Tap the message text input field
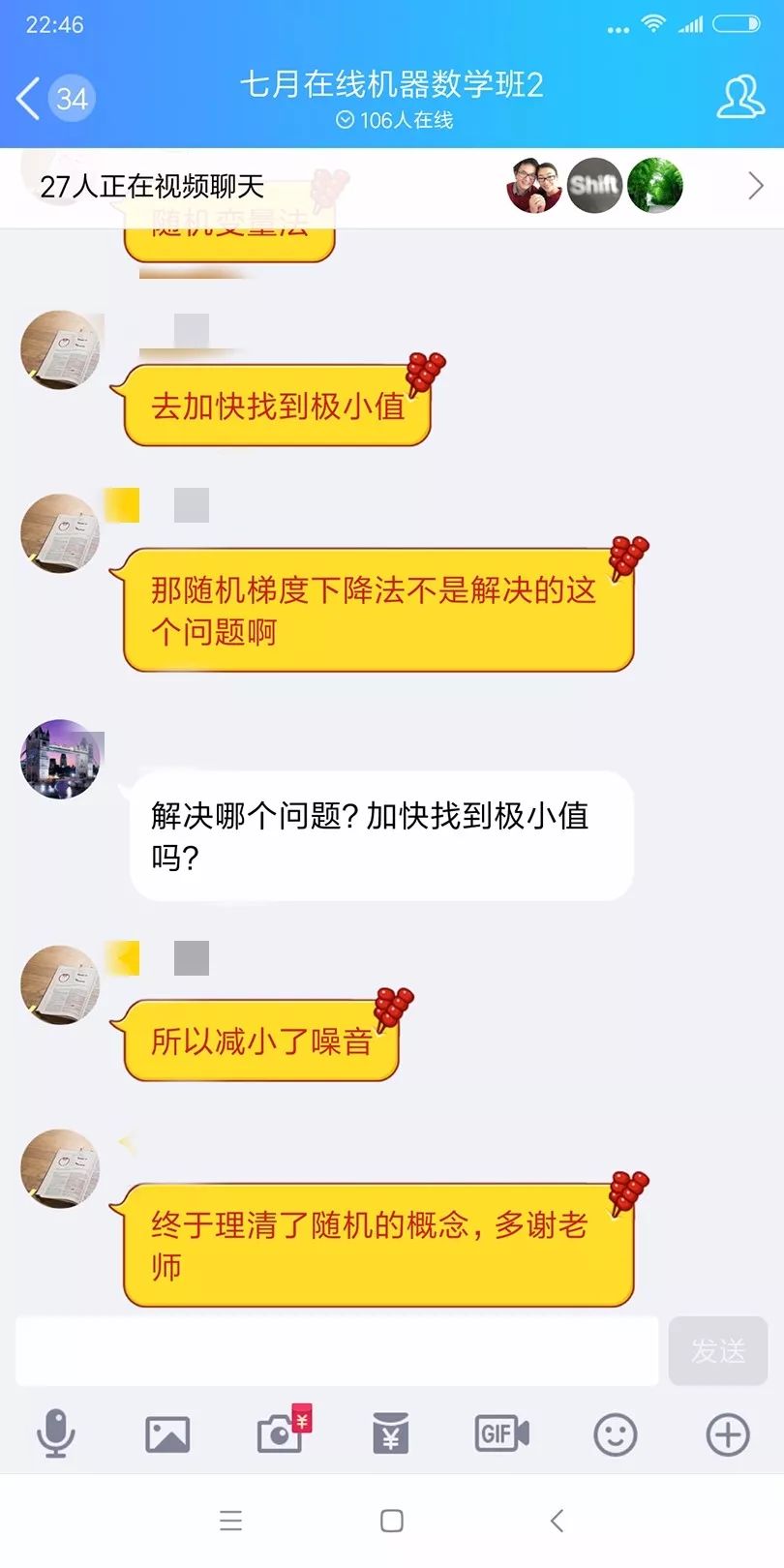The image size is (784, 1568). point(336,1350)
